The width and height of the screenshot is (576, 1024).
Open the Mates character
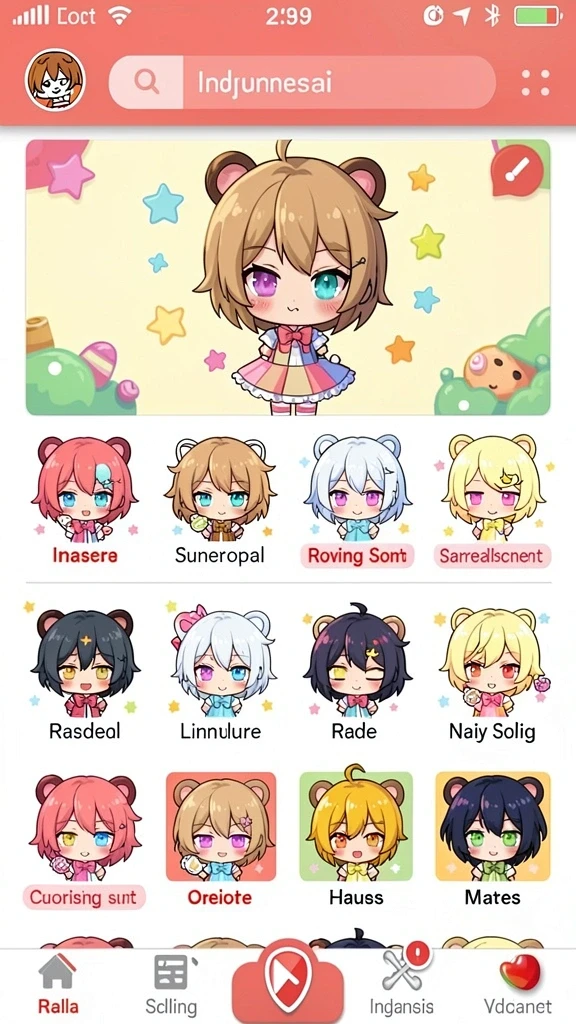point(493,840)
